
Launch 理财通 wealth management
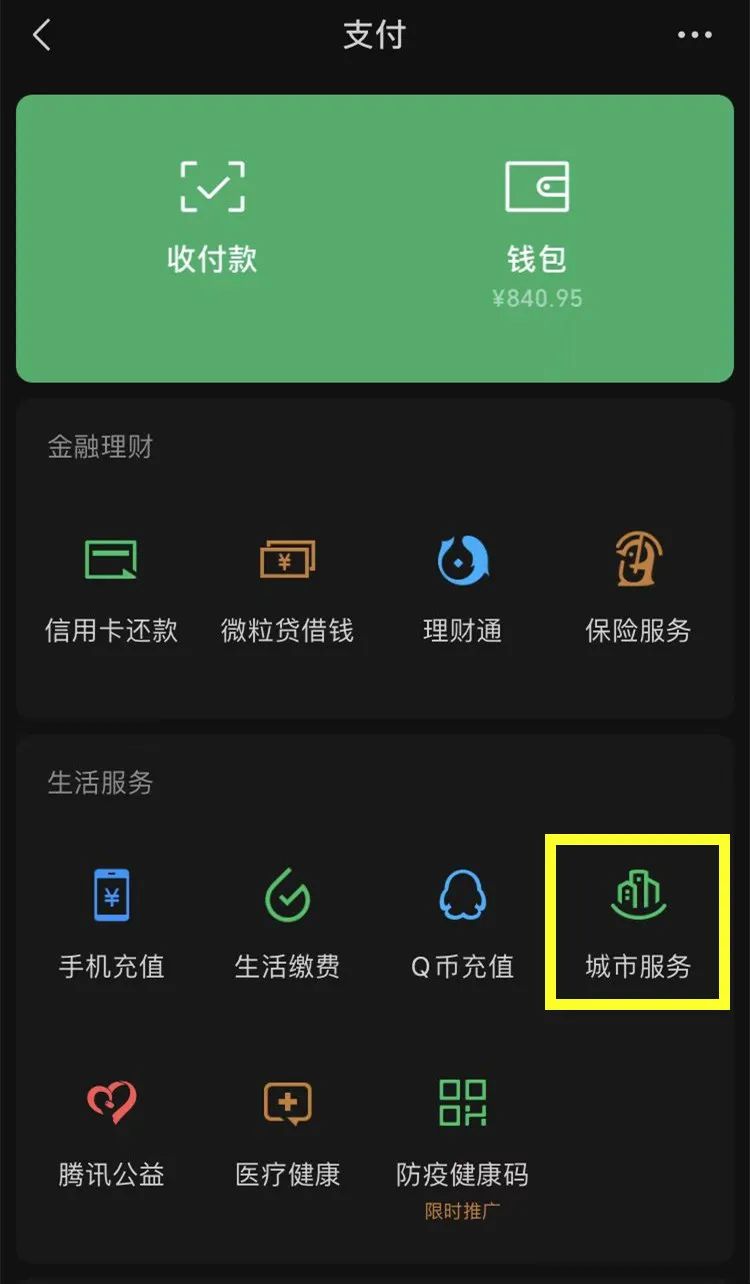pos(463,588)
